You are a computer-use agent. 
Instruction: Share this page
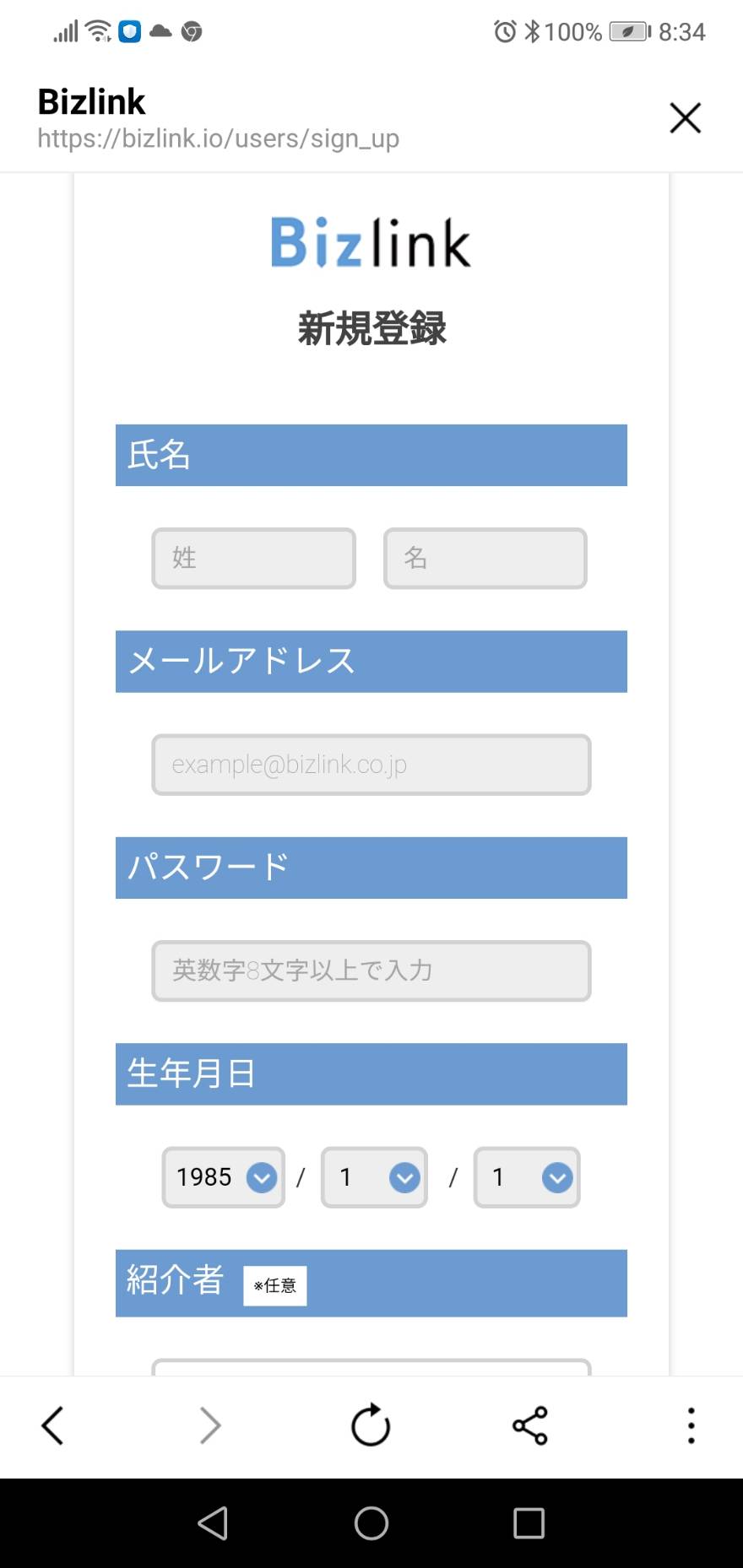[x=530, y=1426]
